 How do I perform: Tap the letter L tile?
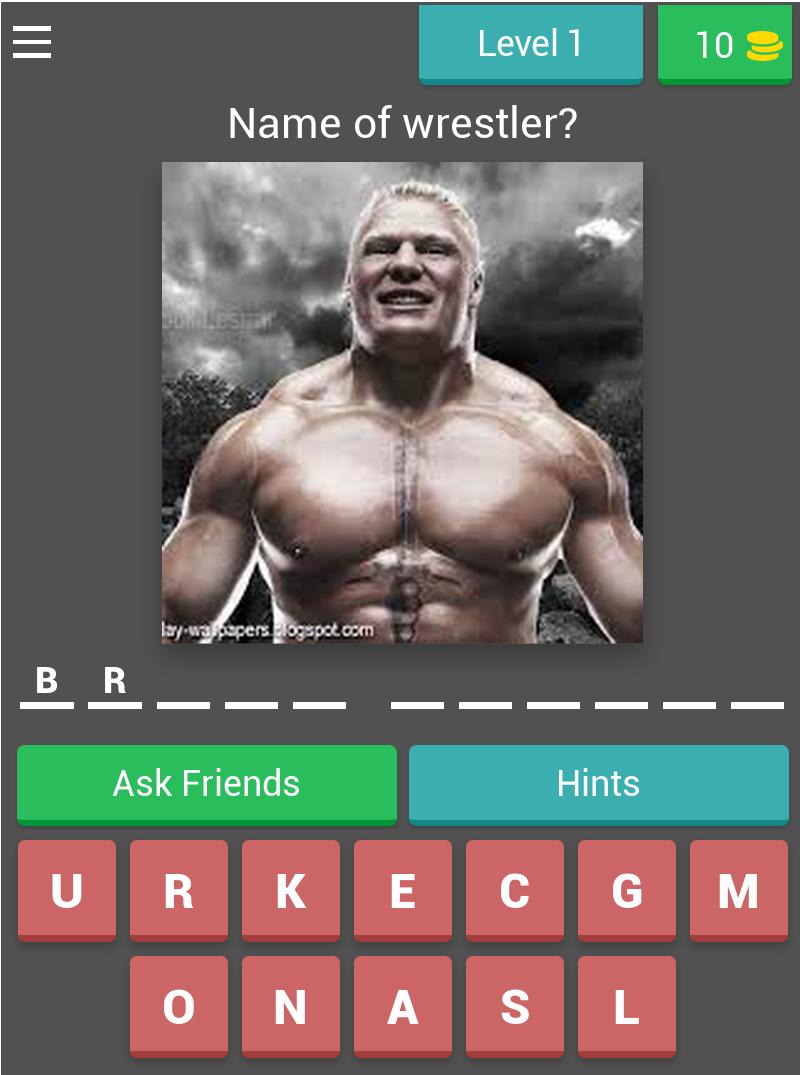pos(627,1006)
